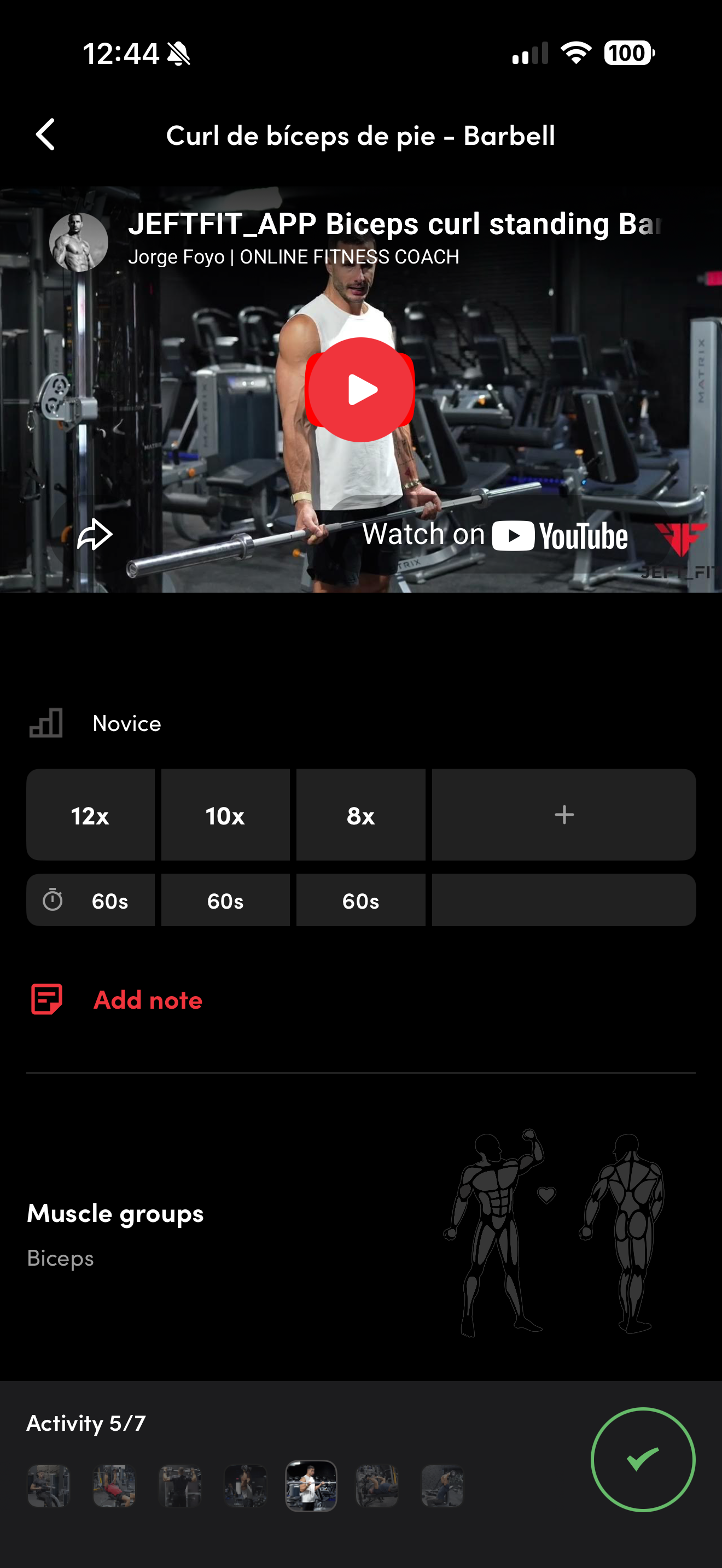The image size is (722, 1568).
Task: Edit the 12x set
Action: (x=90, y=815)
